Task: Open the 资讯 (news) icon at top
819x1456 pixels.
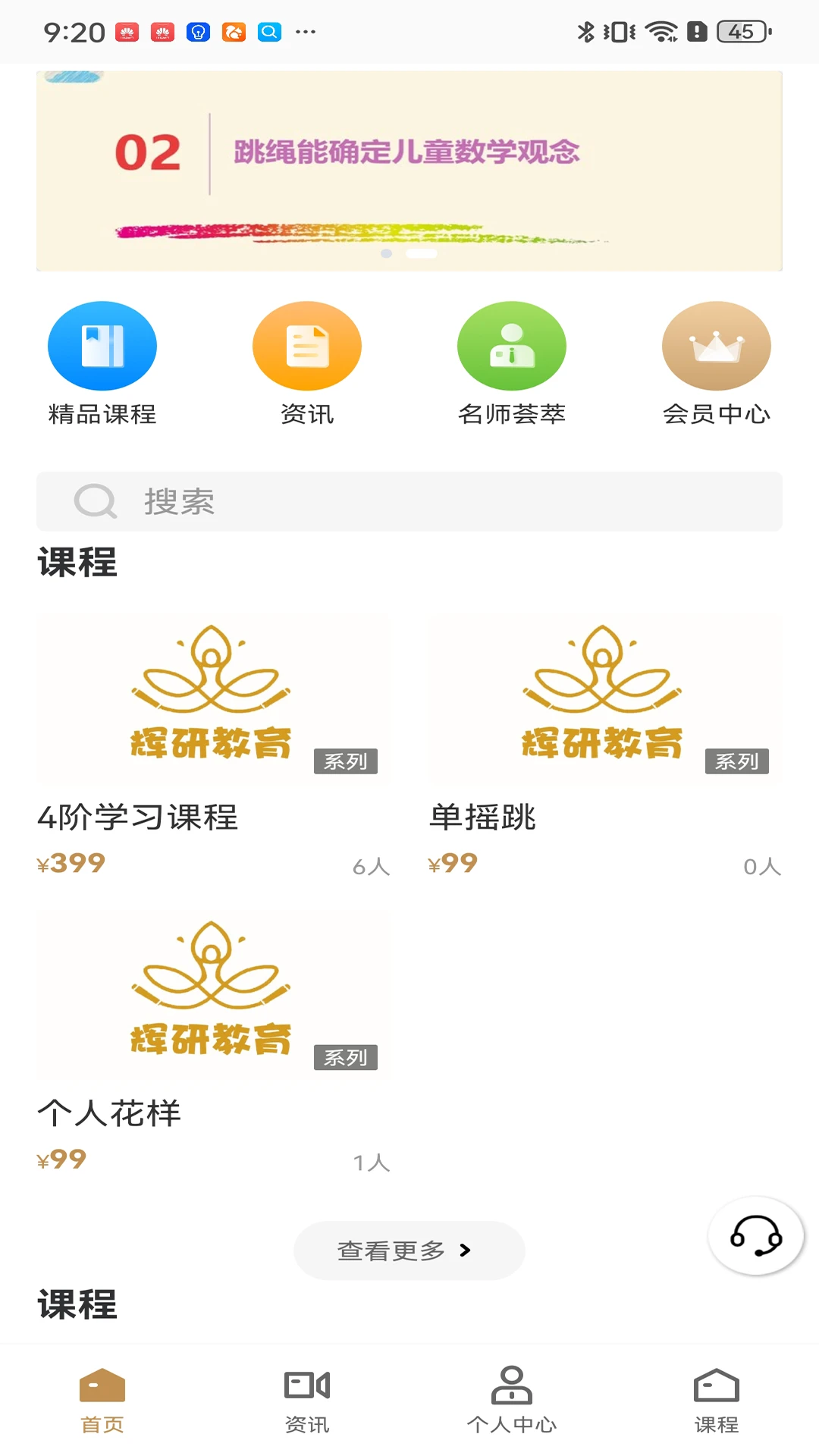Action: (306, 345)
